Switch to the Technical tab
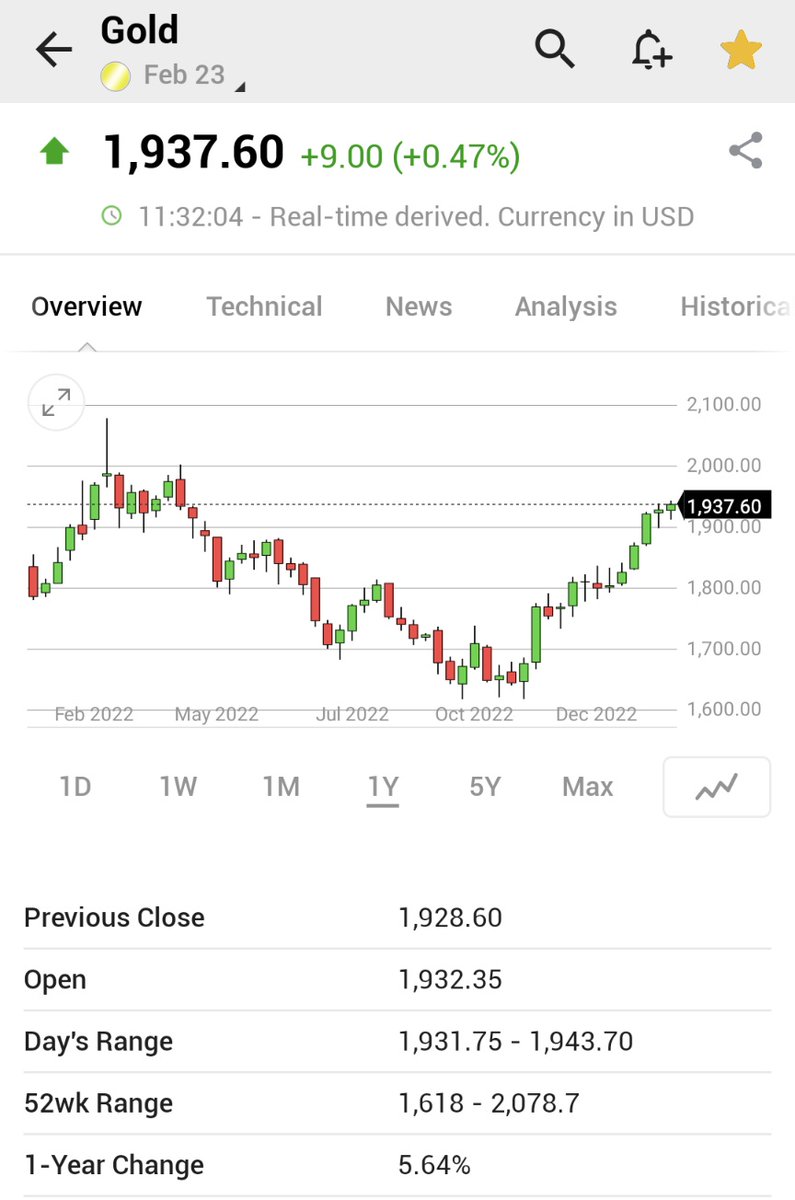This screenshot has height=1200, width=795. tap(264, 306)
